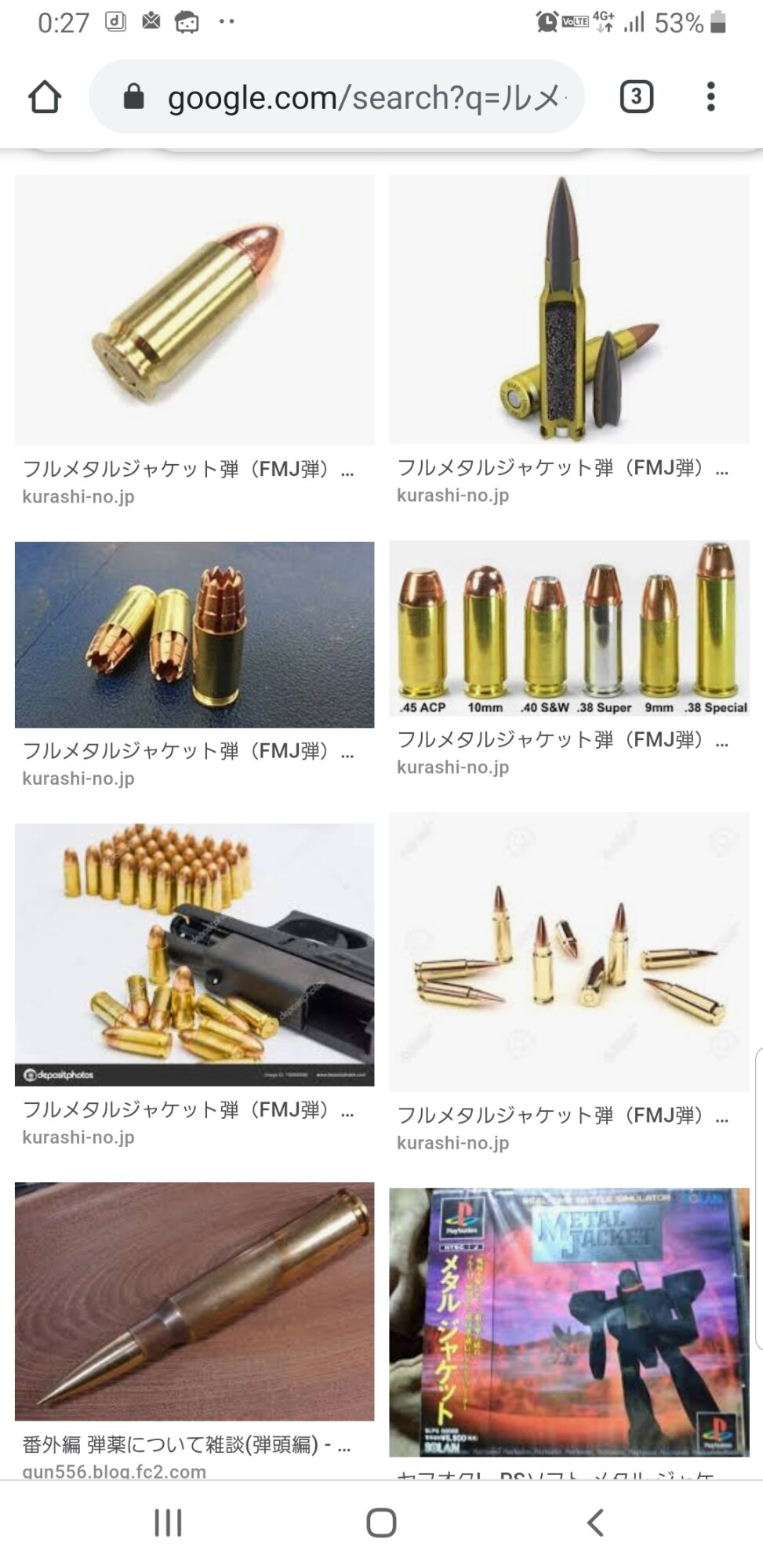The height and width of the screenshot is (1568, 763).
Task: Open the cutaway rifle bullet image result
Action: [569, 310]
